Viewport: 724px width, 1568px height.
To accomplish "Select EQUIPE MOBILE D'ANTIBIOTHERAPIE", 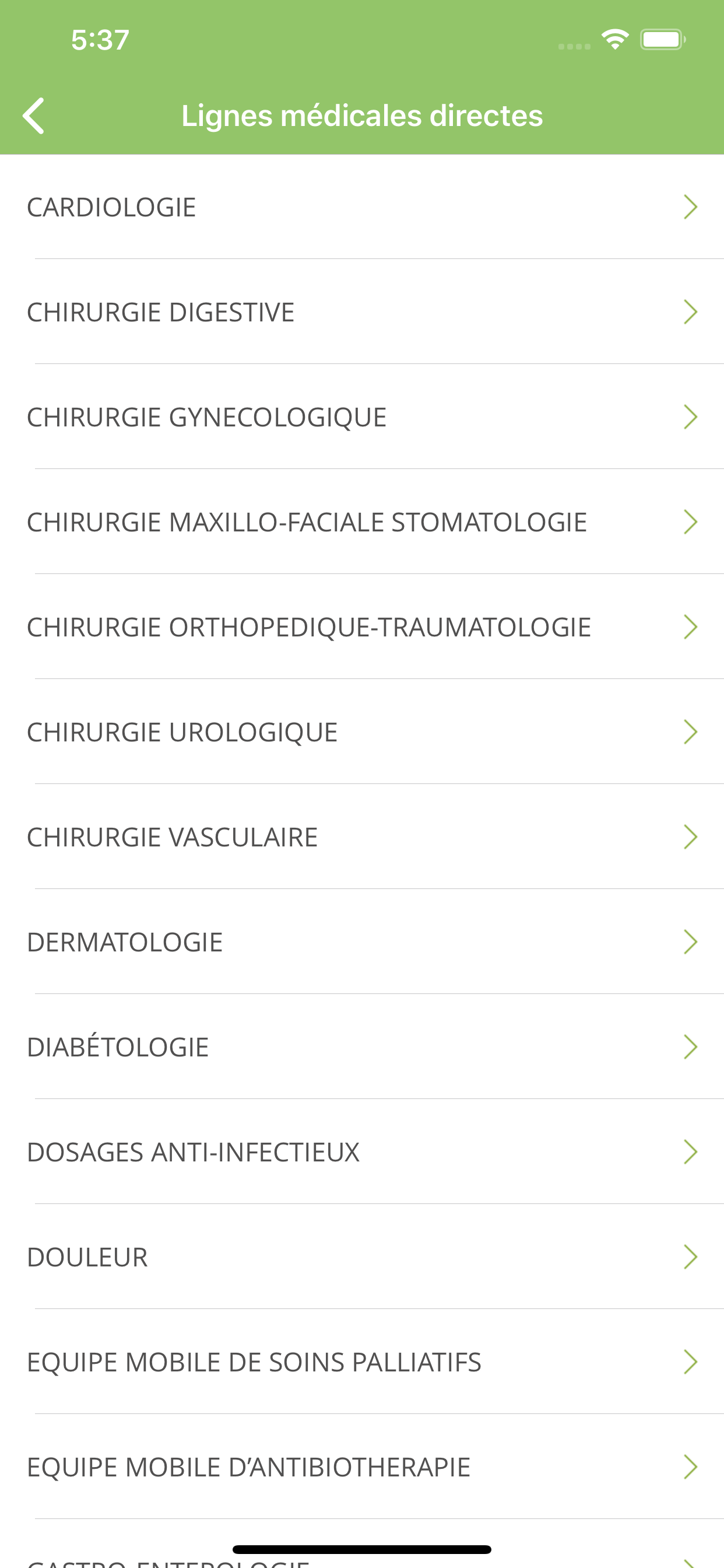I will click(x=362, y=1467).
